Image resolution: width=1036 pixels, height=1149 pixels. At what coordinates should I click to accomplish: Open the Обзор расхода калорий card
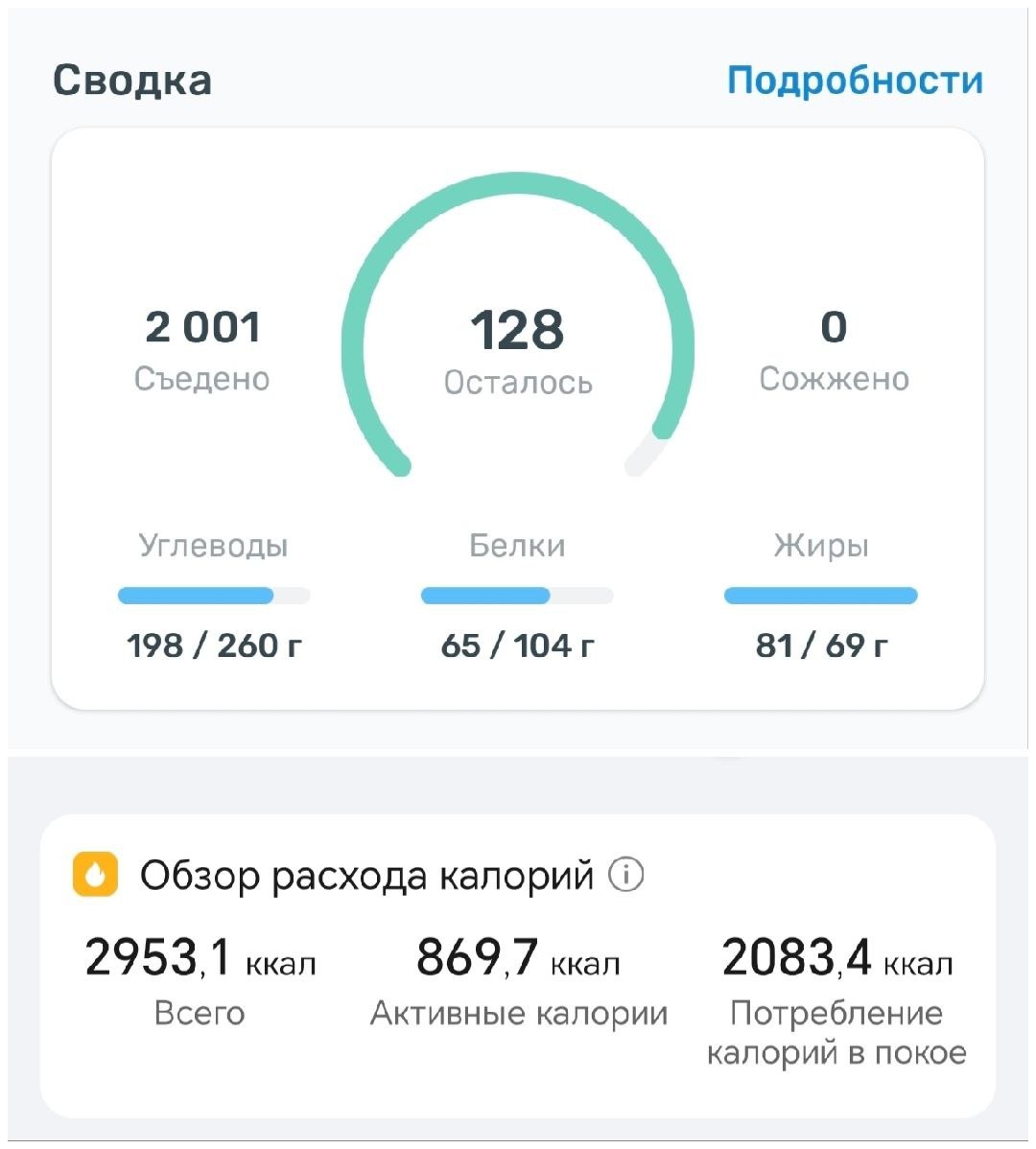click(x=518, y=967)
